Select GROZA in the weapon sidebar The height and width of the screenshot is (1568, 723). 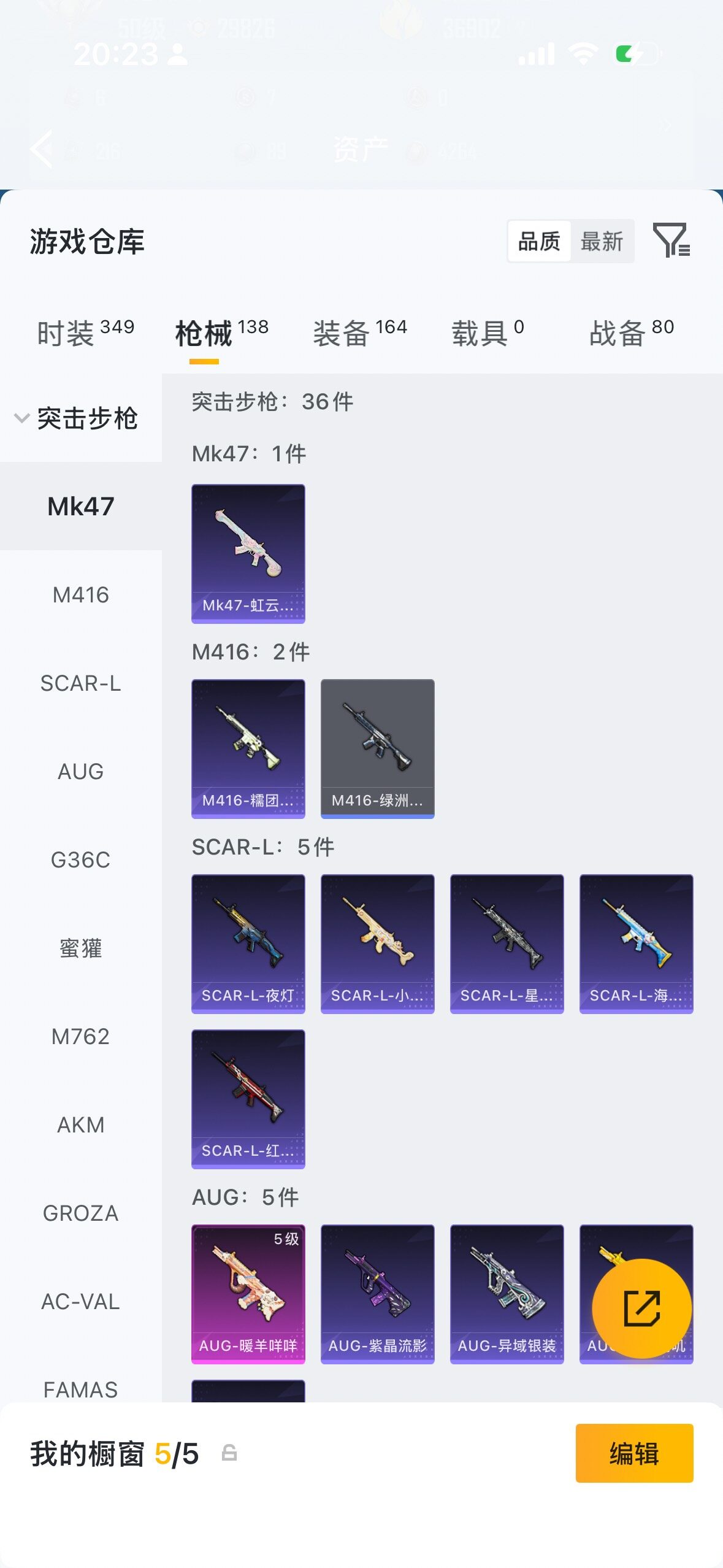(x=81, y=1213)
